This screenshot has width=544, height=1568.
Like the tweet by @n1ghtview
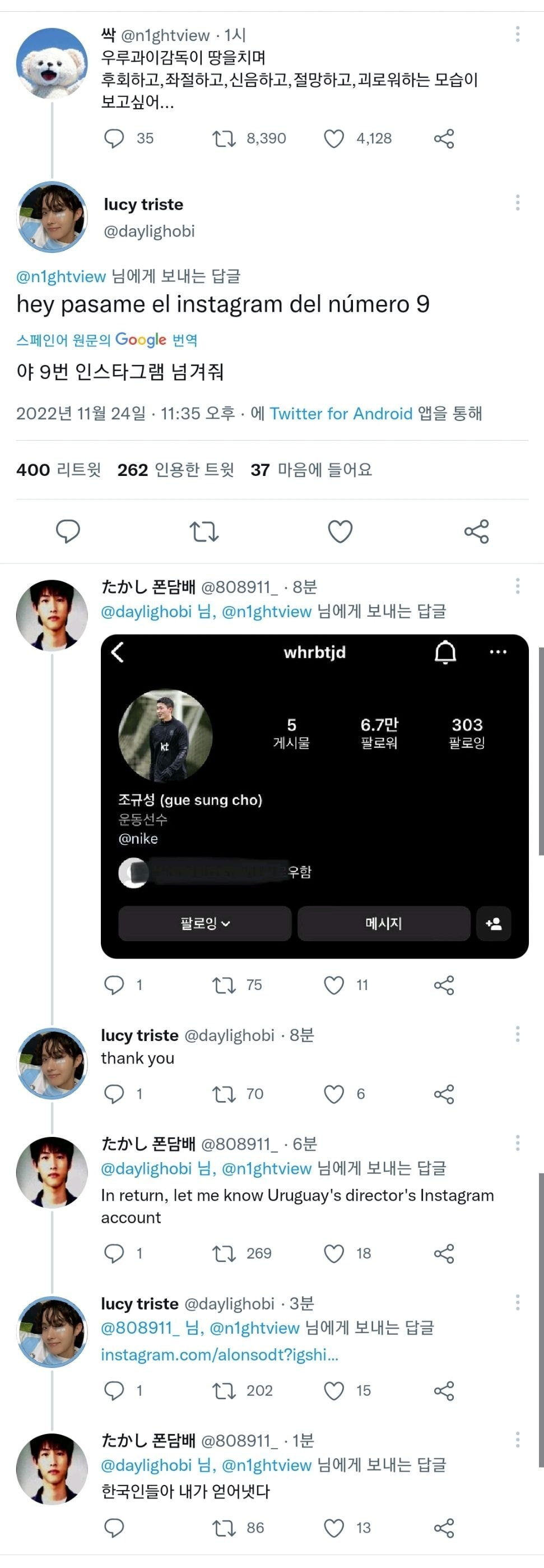pyautogui.click(x=333, y=139)
